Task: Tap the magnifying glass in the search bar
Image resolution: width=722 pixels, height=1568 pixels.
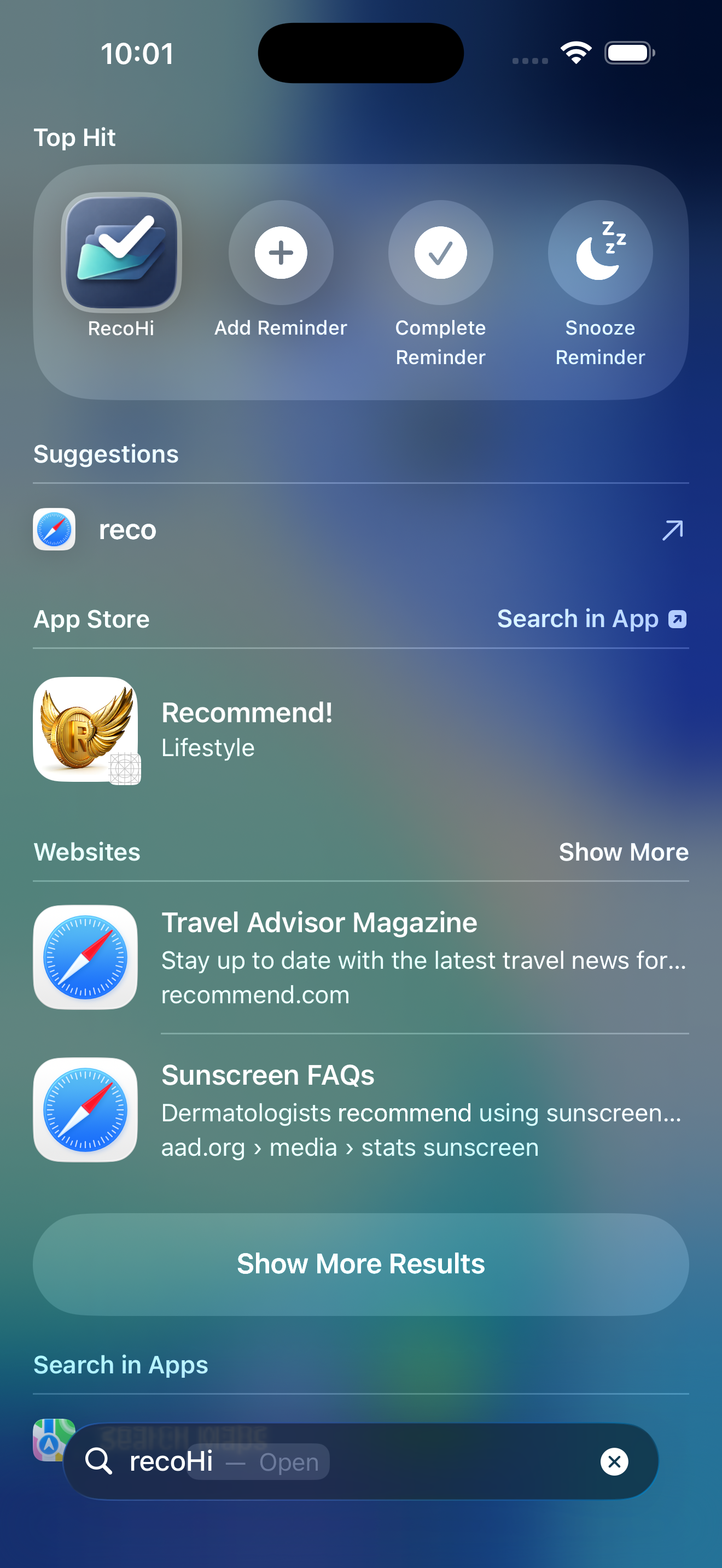Action: tap(99, 1461)
